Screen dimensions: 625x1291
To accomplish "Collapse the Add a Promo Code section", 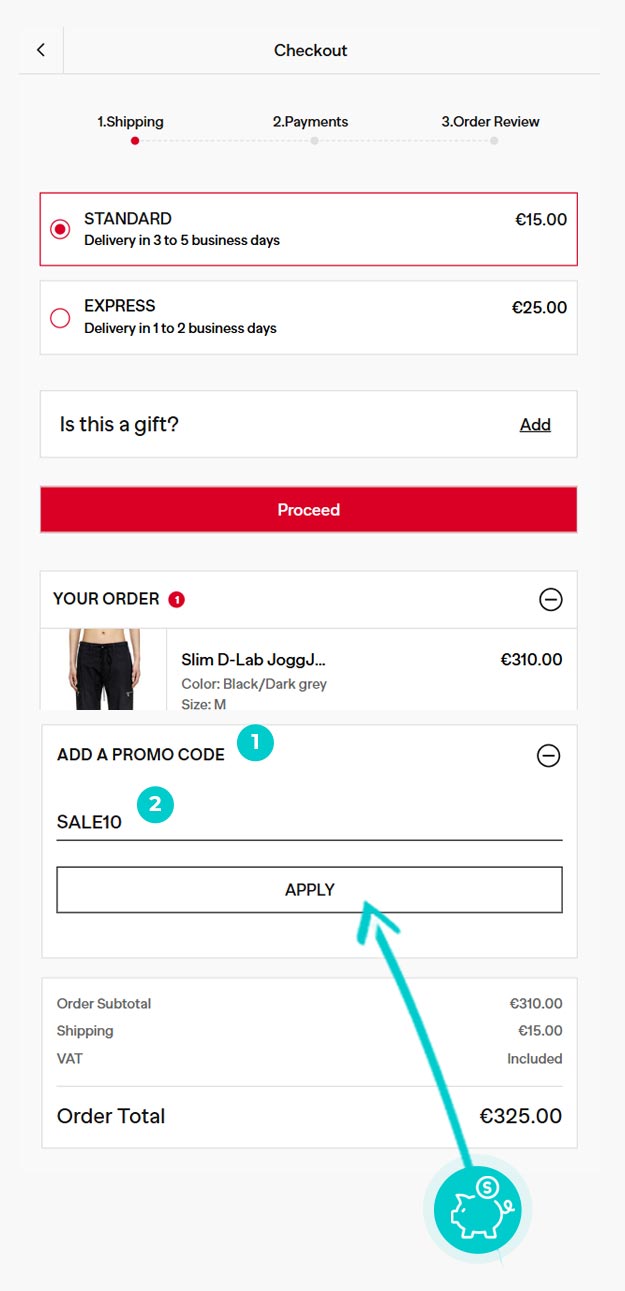I will (x=548, y=756).
